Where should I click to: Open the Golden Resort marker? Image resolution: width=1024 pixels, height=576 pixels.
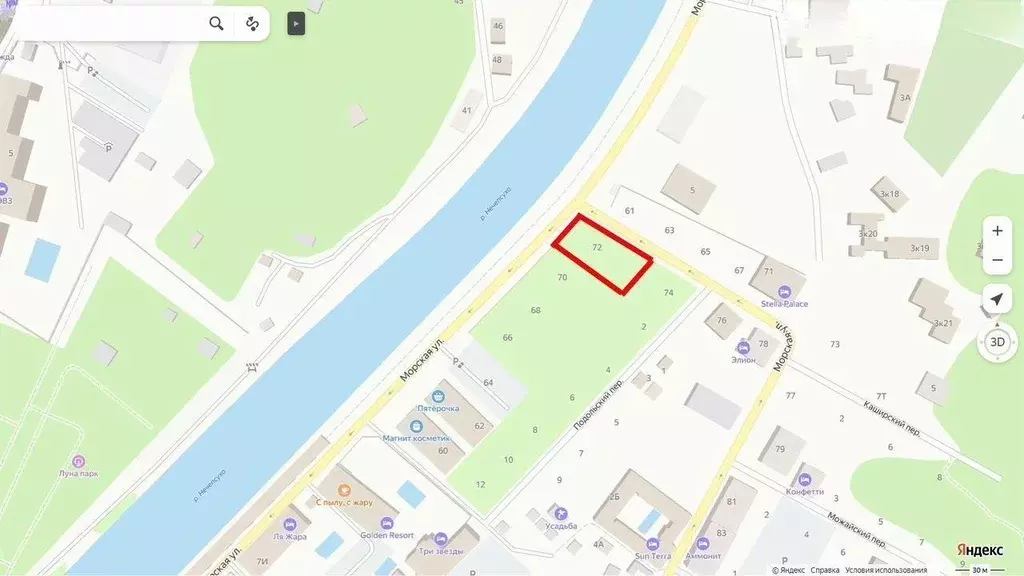387,523
